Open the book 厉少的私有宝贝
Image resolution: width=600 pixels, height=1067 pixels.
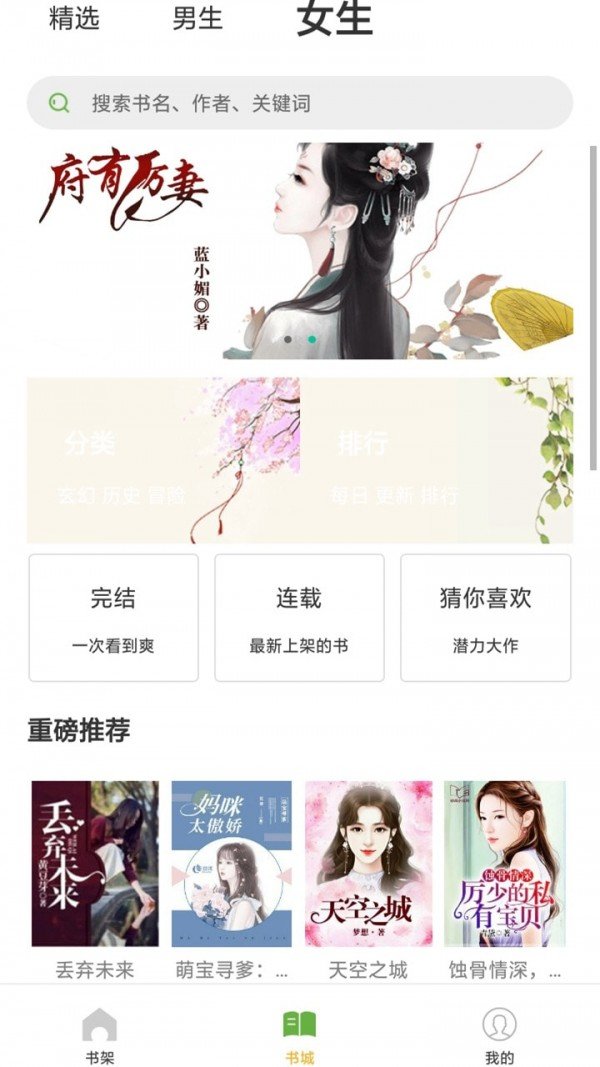tap(505, 864)
